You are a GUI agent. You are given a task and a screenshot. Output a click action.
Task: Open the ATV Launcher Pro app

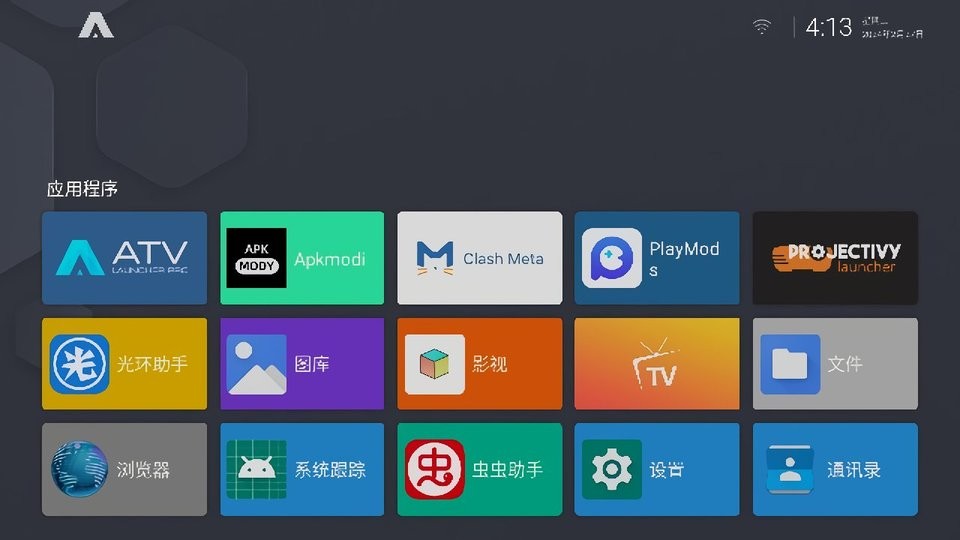tap(124, 258)
